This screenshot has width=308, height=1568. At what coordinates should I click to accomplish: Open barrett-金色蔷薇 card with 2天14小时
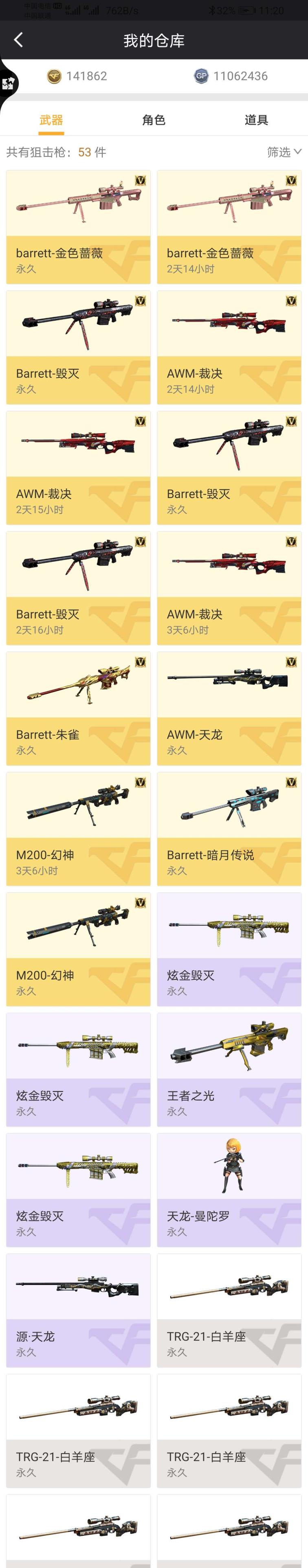click(x=229, y=227)
